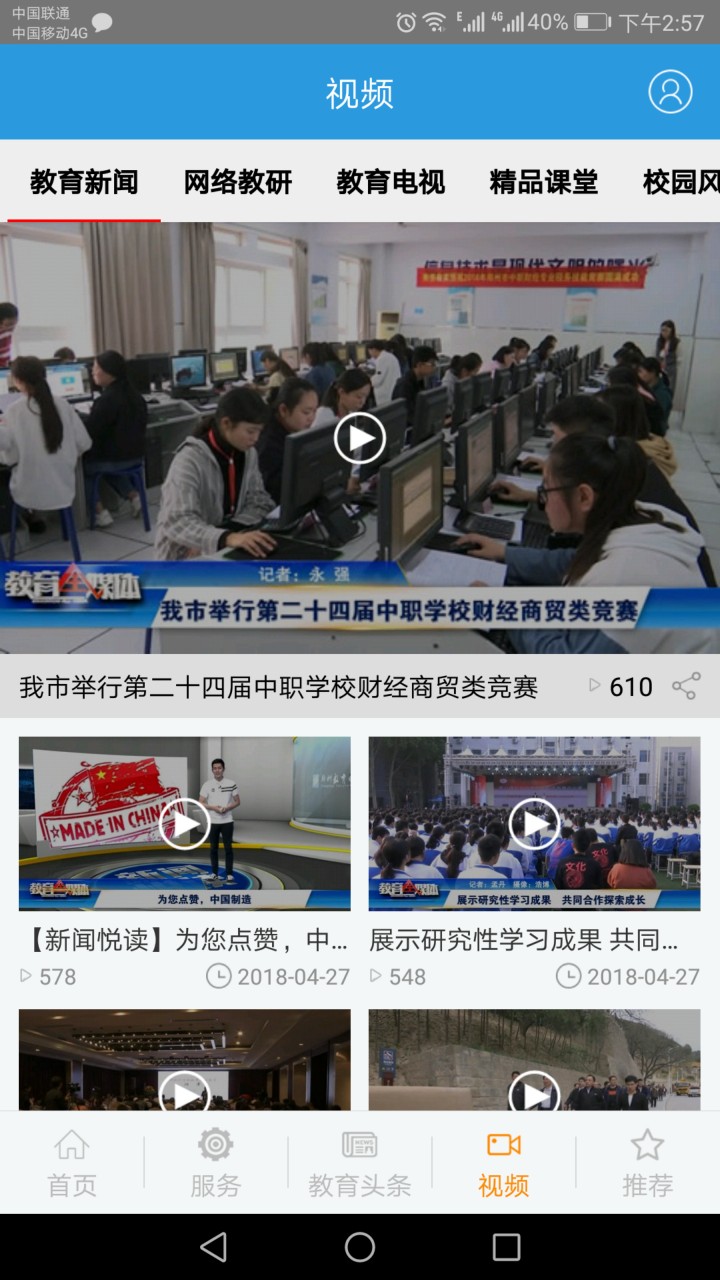Switch to the 教育电视 tab
Screen dimensions: 720x1280
coord(390,182)
